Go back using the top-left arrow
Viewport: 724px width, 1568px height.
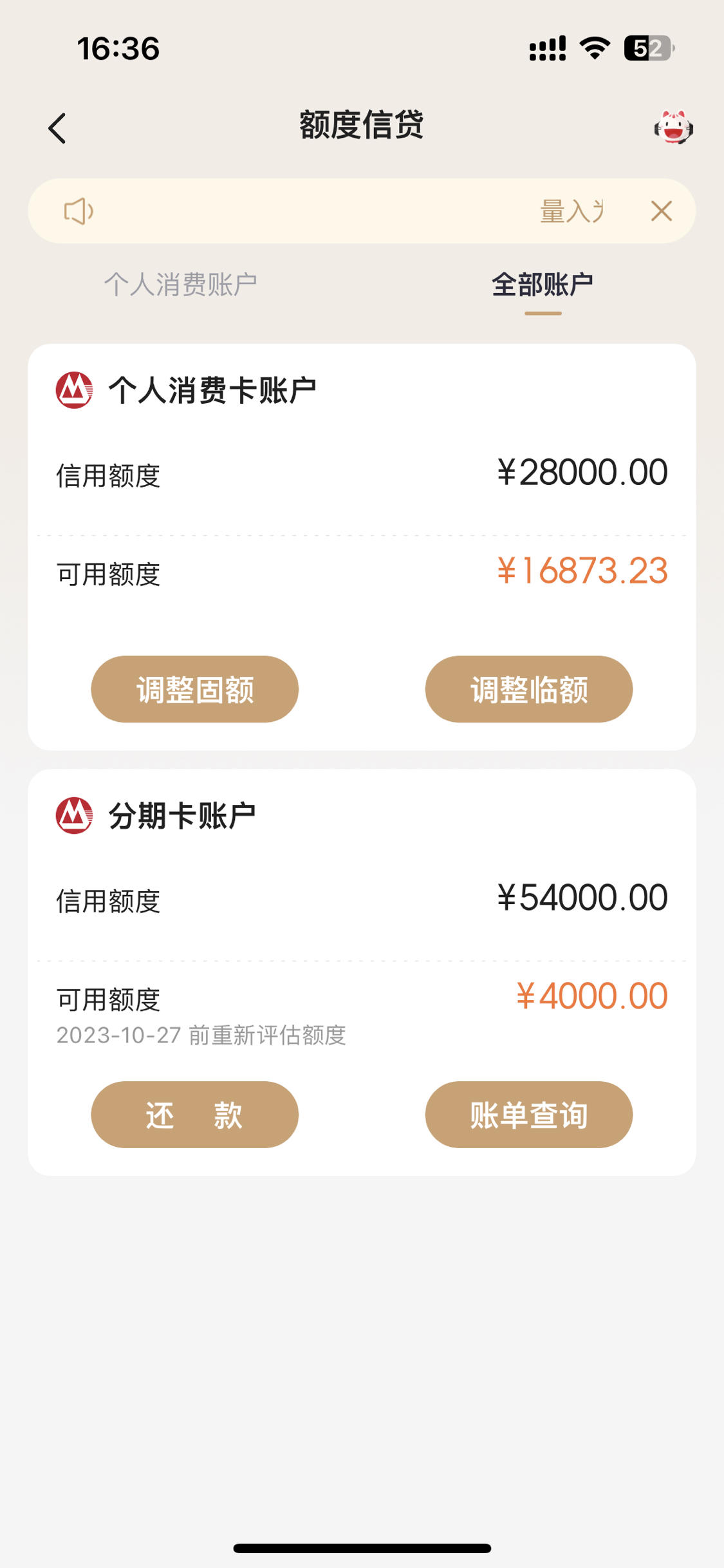point(57,128)
